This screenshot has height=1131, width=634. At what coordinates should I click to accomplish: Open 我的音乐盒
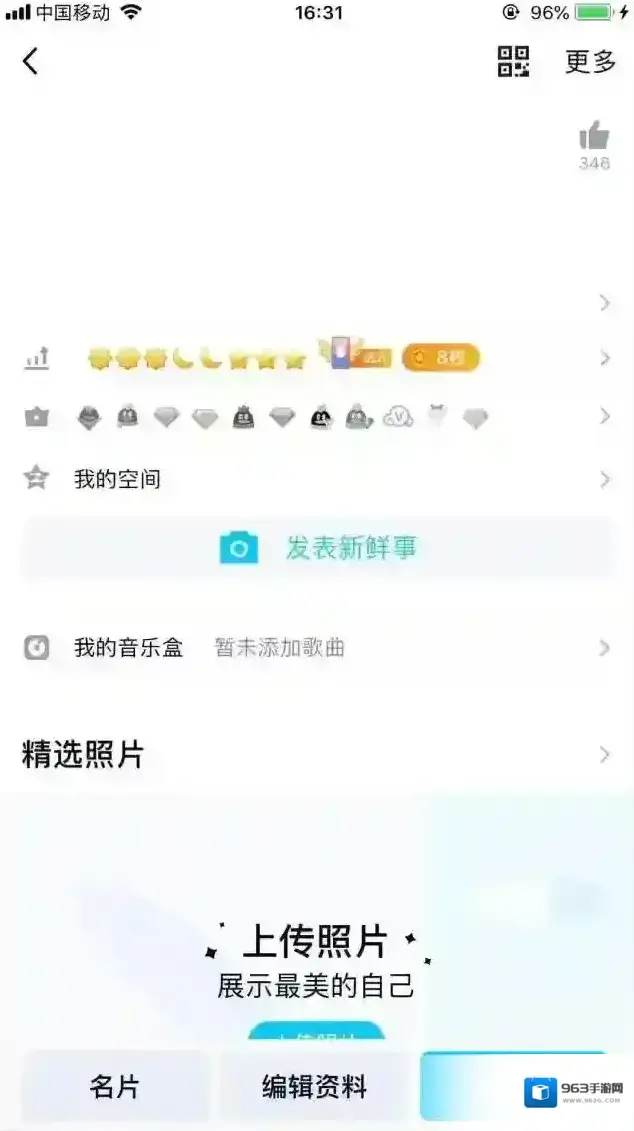pos(128,648)
